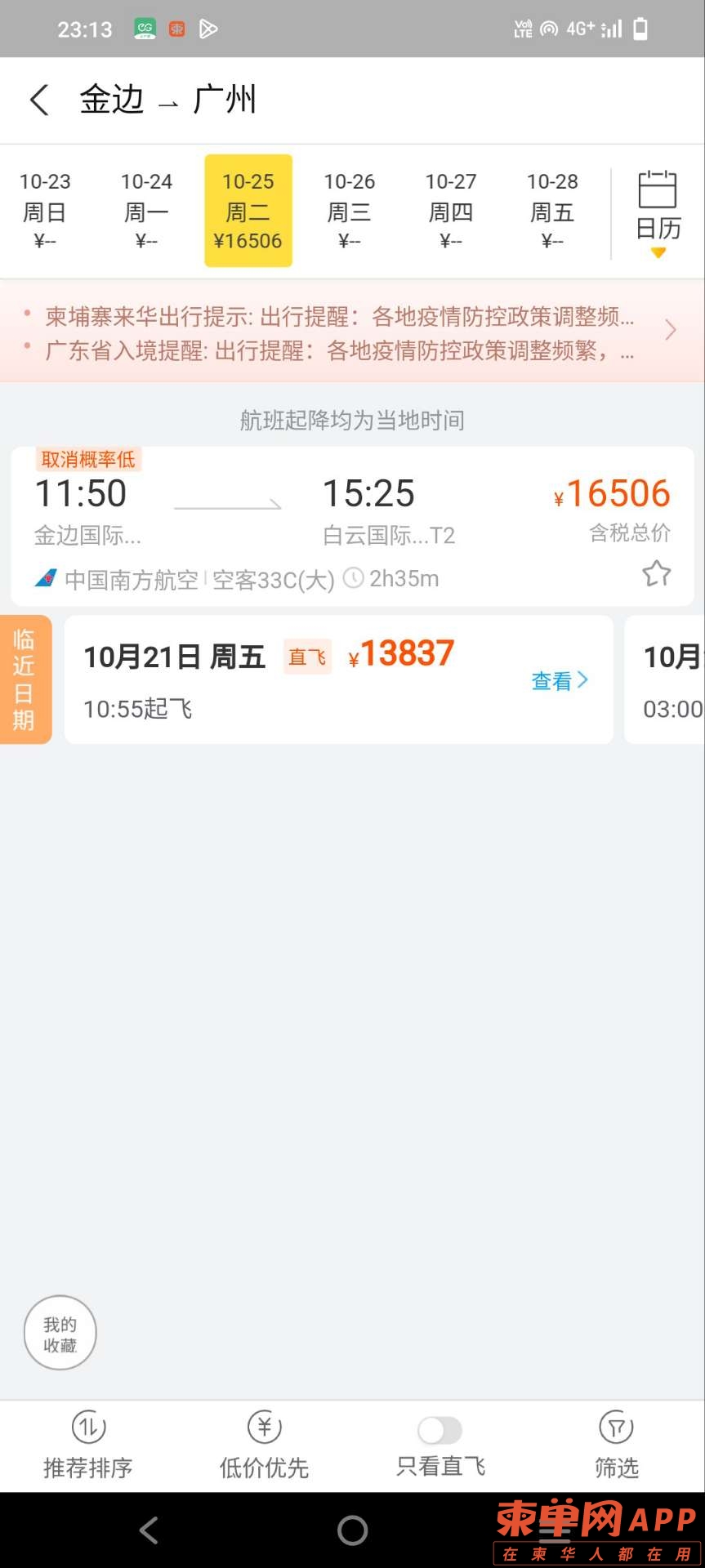Select the 10-24 周一 date tab
This screenshot has height=1568, width=705.
point(146,210)
